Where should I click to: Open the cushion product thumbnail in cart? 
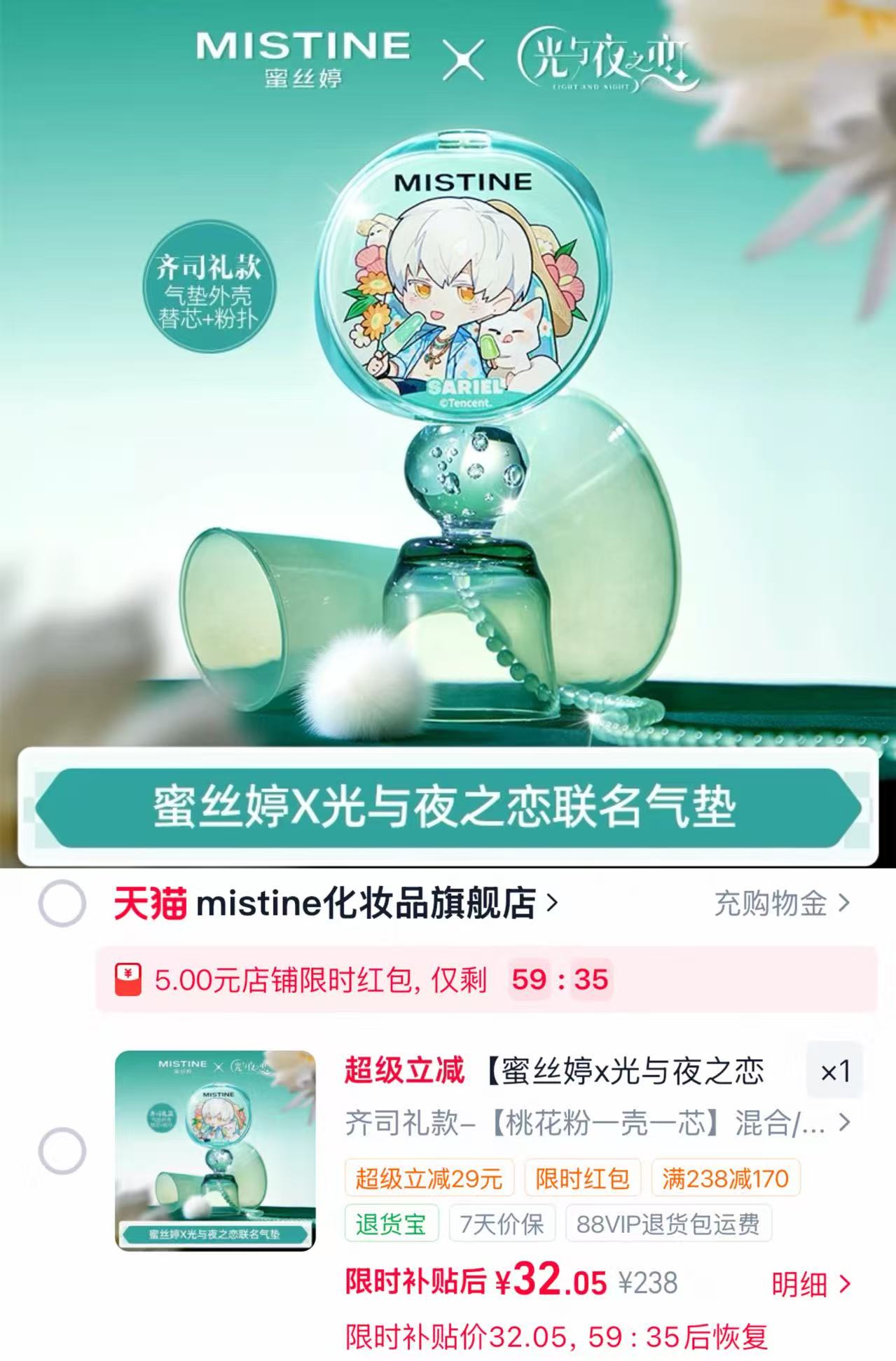tap(215, 1151)
